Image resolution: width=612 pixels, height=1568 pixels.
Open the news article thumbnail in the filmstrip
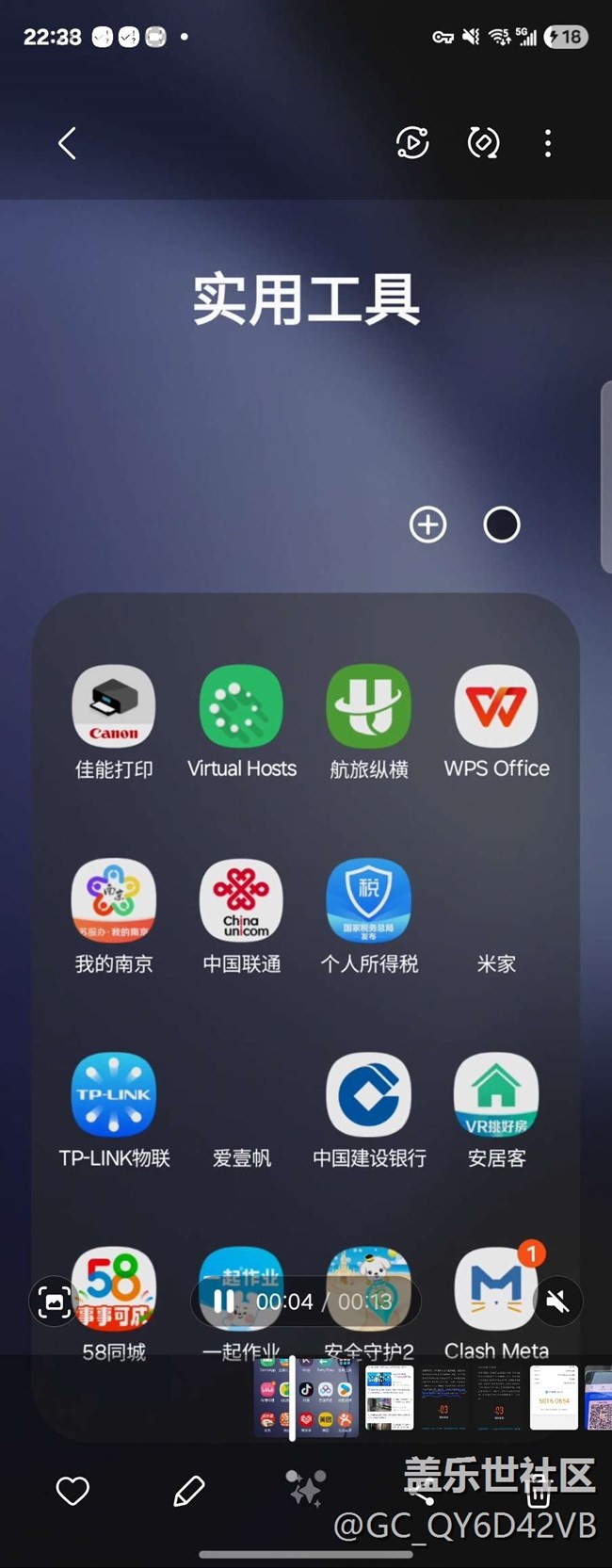point(389,1398)
